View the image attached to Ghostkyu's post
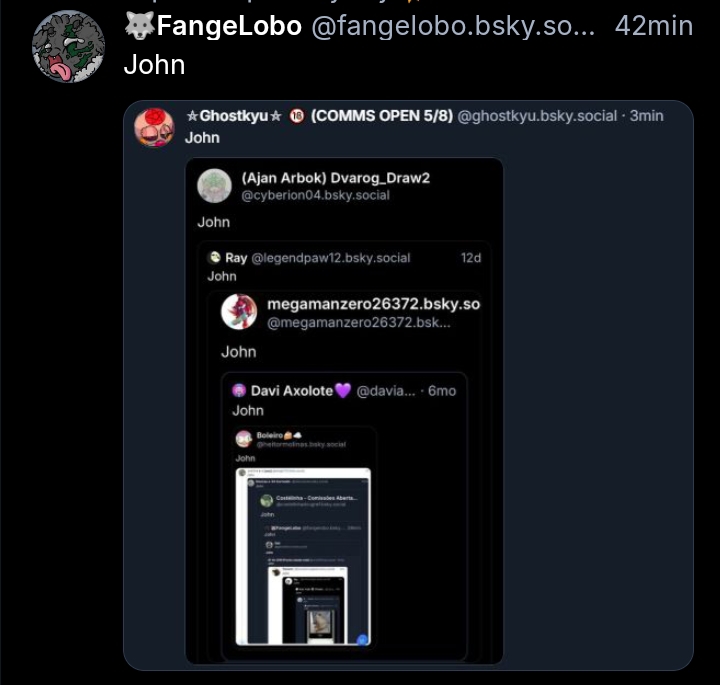The image size is (720, 685). (x=344, y=410)
